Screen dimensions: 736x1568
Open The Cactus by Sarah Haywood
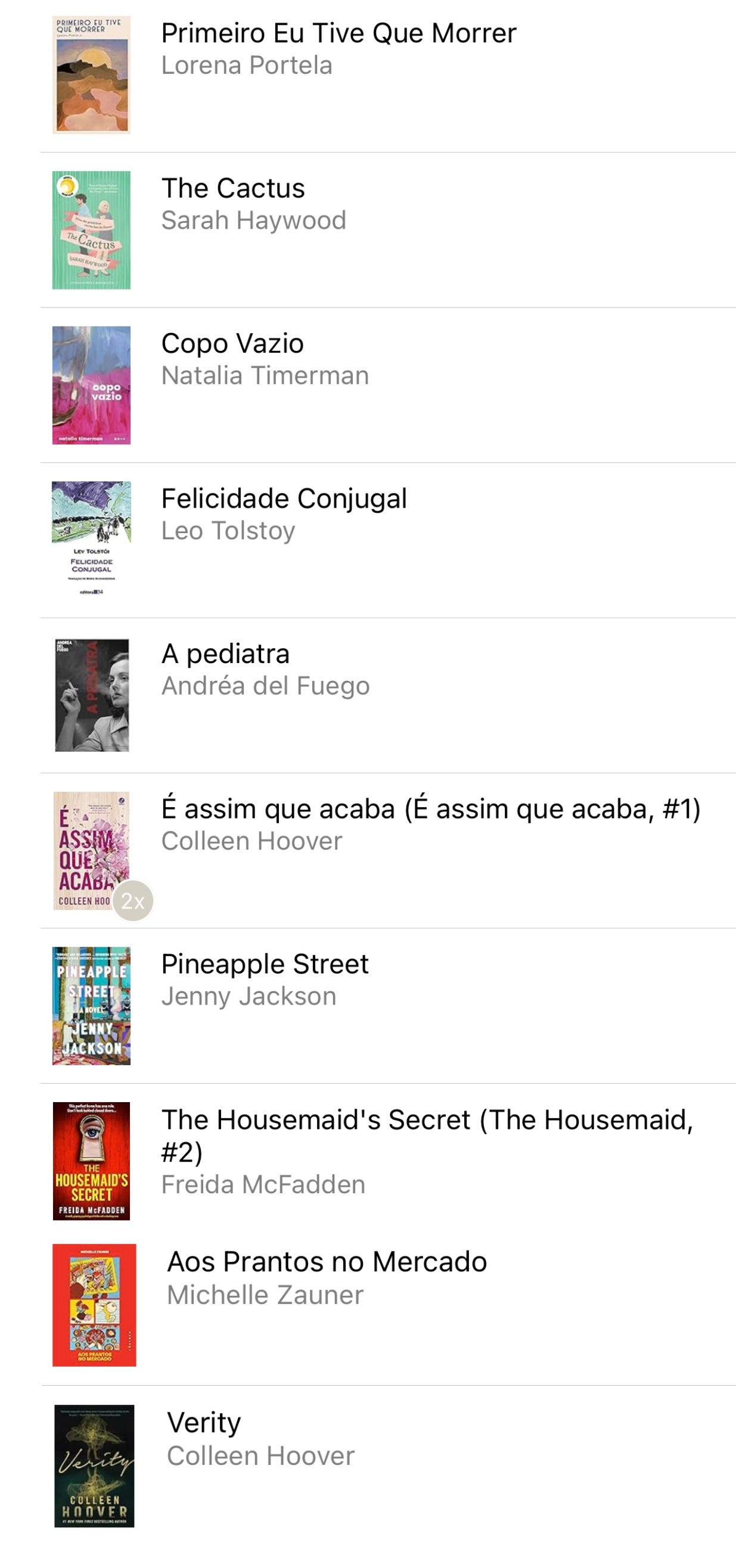click(388, 230)
